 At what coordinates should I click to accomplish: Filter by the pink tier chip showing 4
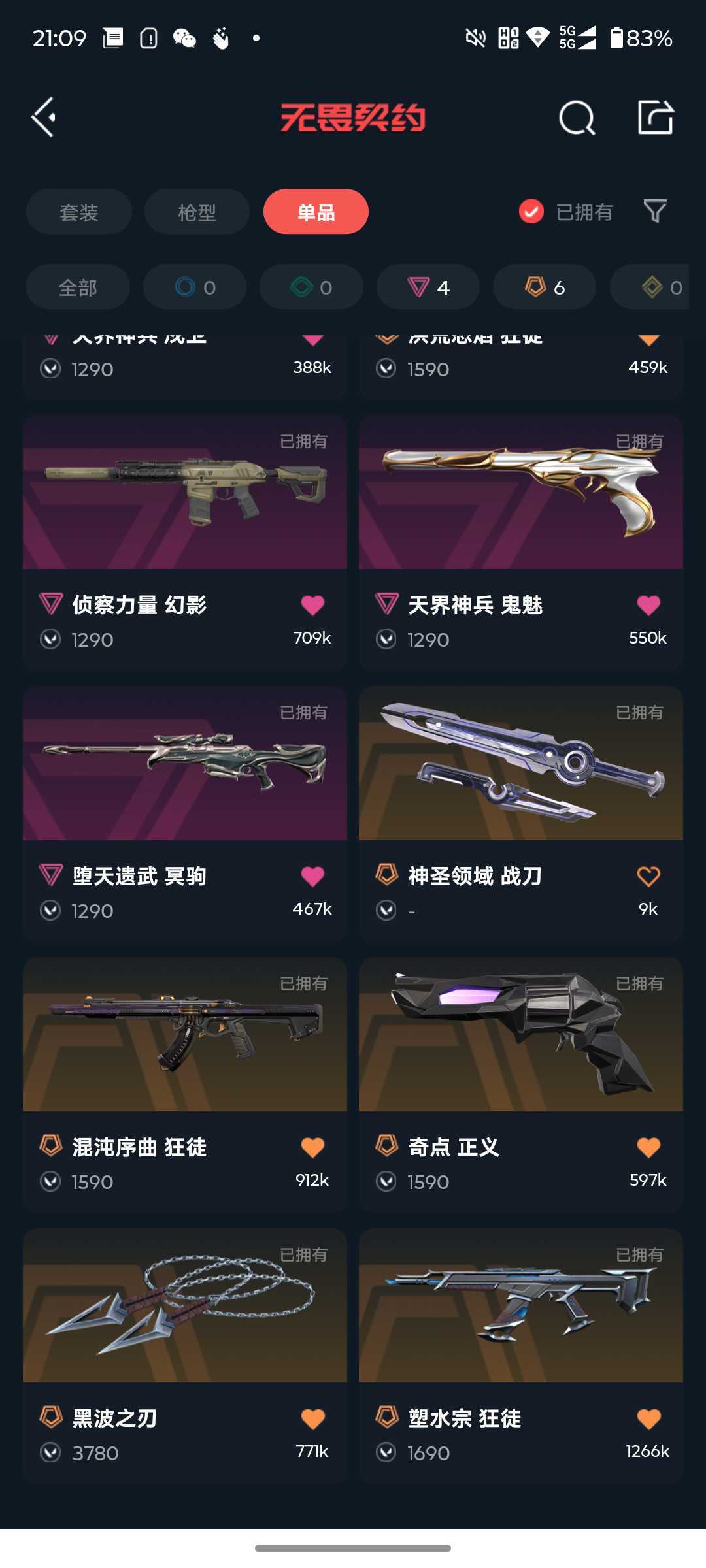pyautogui.click(x=428, y=287)
